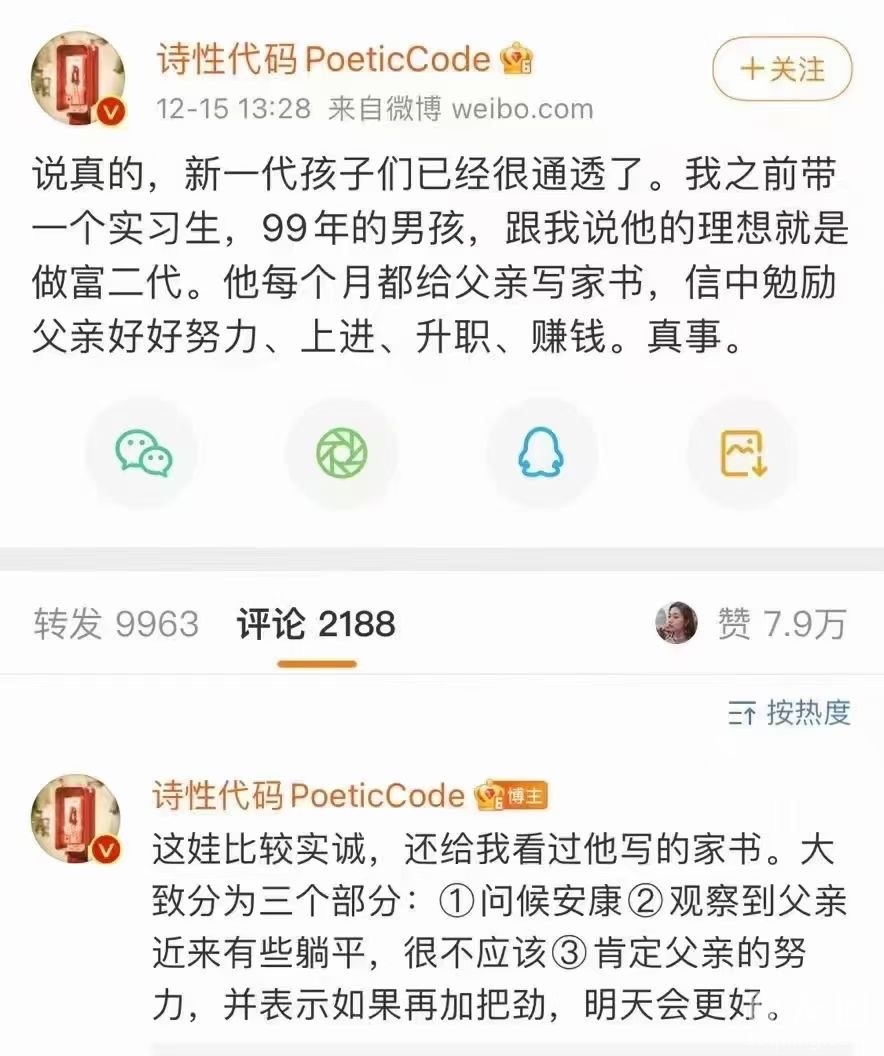Share the post to WeChat Moments
Screen dimensions: 884x1056
[341, 453]
